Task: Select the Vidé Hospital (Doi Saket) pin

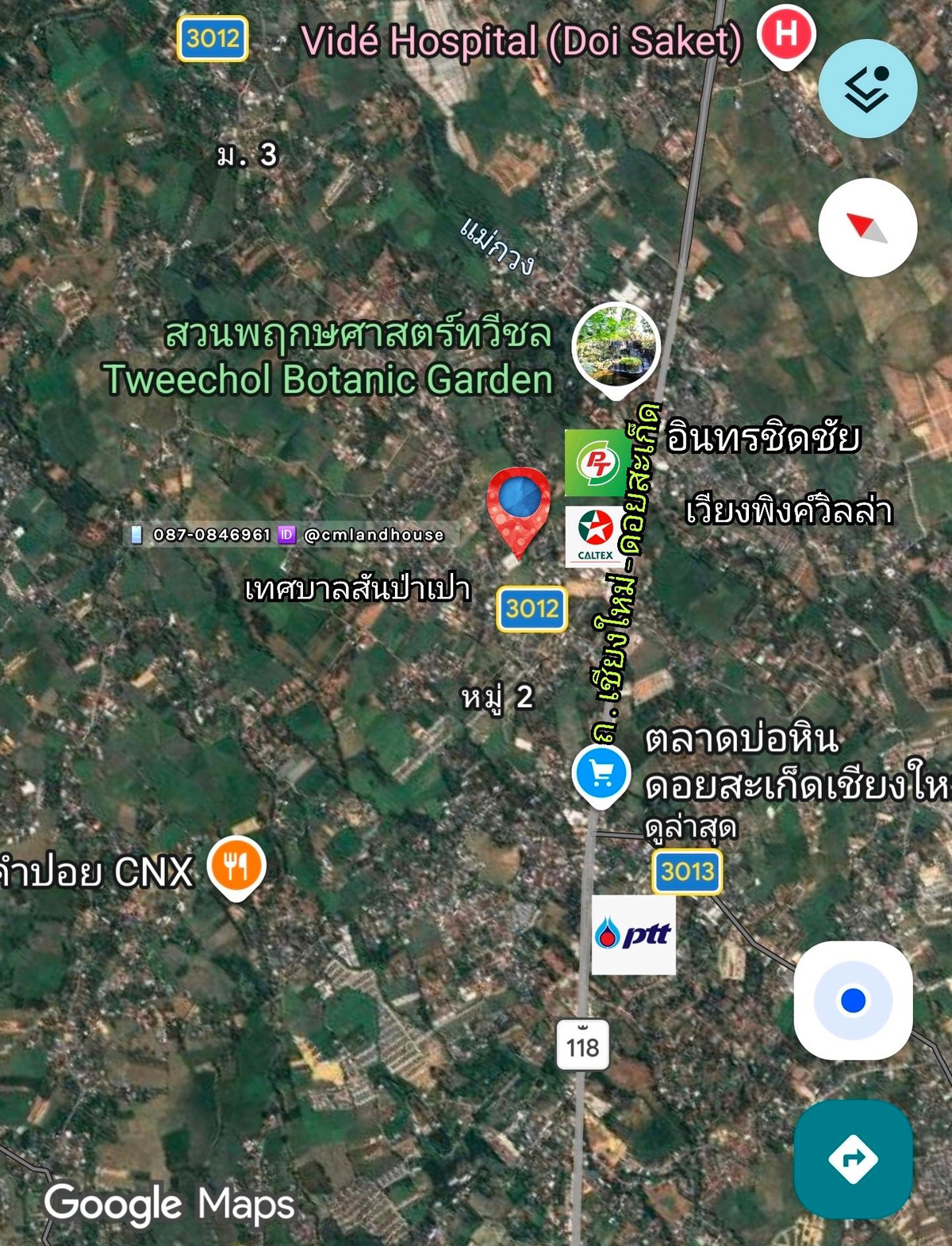Action: (785, 35)
